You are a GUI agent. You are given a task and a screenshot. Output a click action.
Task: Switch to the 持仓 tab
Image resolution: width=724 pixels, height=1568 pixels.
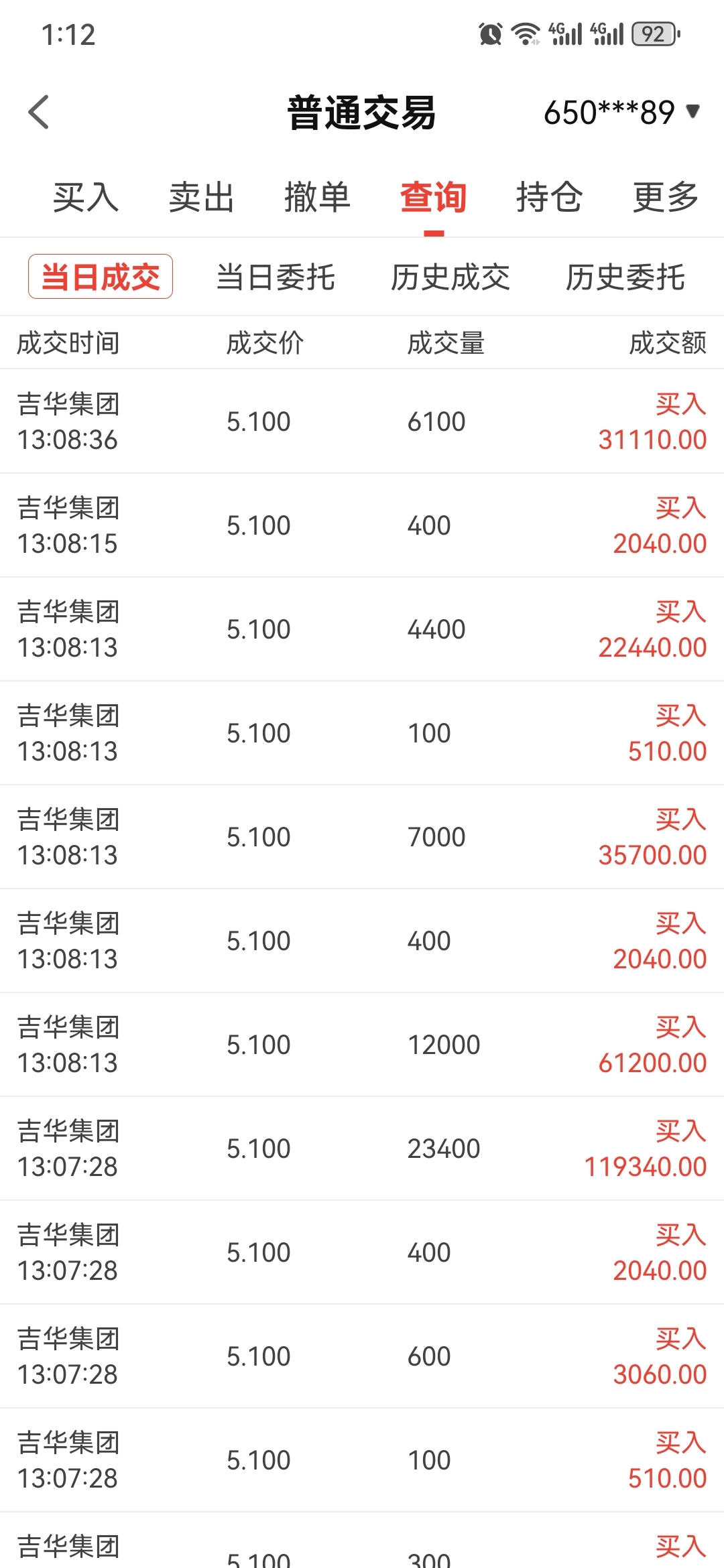550,197
